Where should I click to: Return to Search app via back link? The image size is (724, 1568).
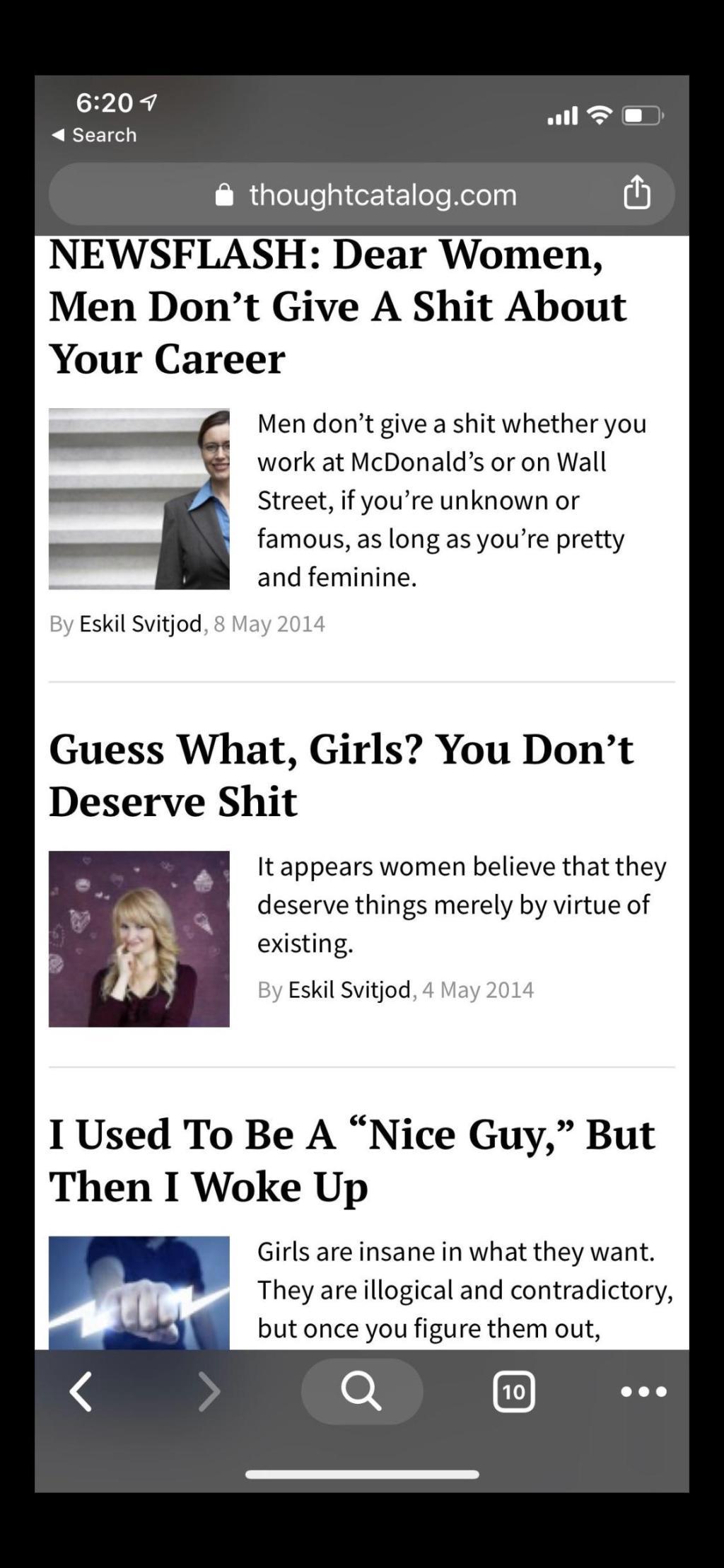pos(94,134)
